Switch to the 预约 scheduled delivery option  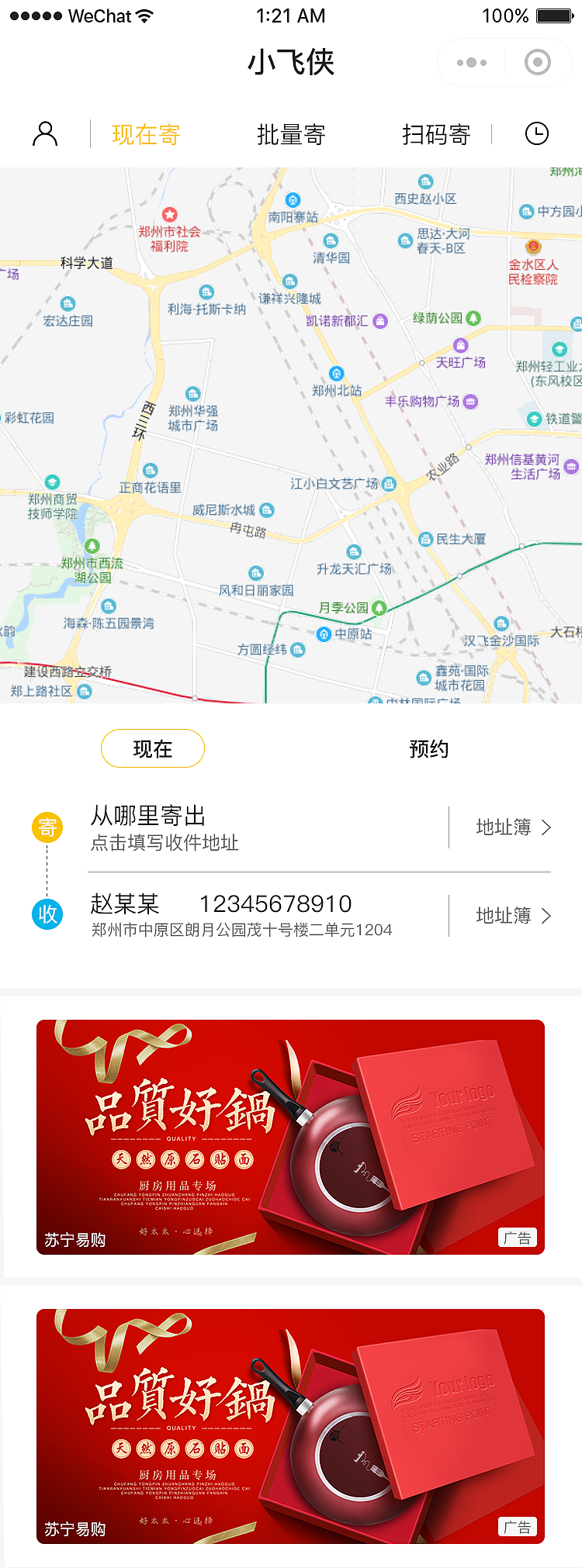[429, 748]
